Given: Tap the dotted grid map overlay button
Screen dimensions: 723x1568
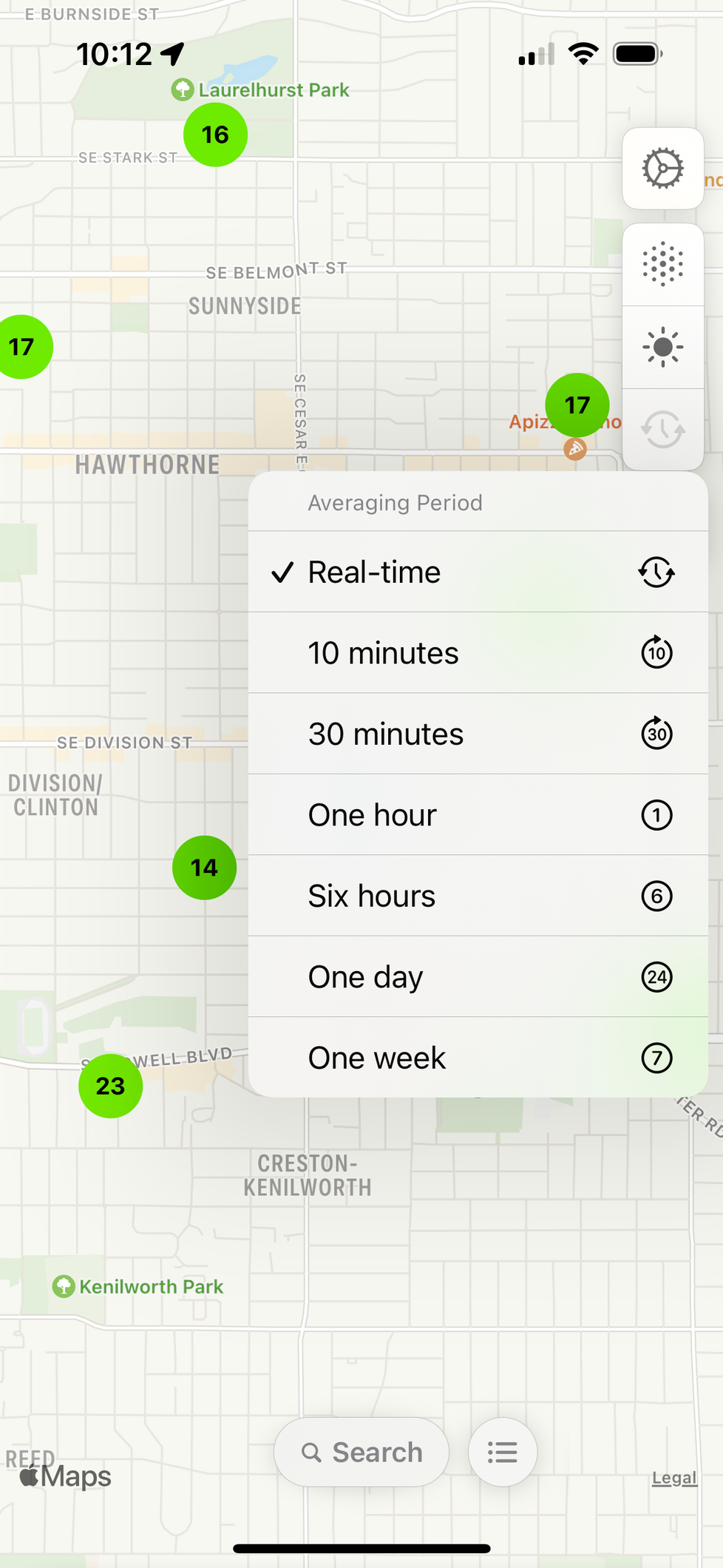Looking at the screenshot, I should [662, 264].
